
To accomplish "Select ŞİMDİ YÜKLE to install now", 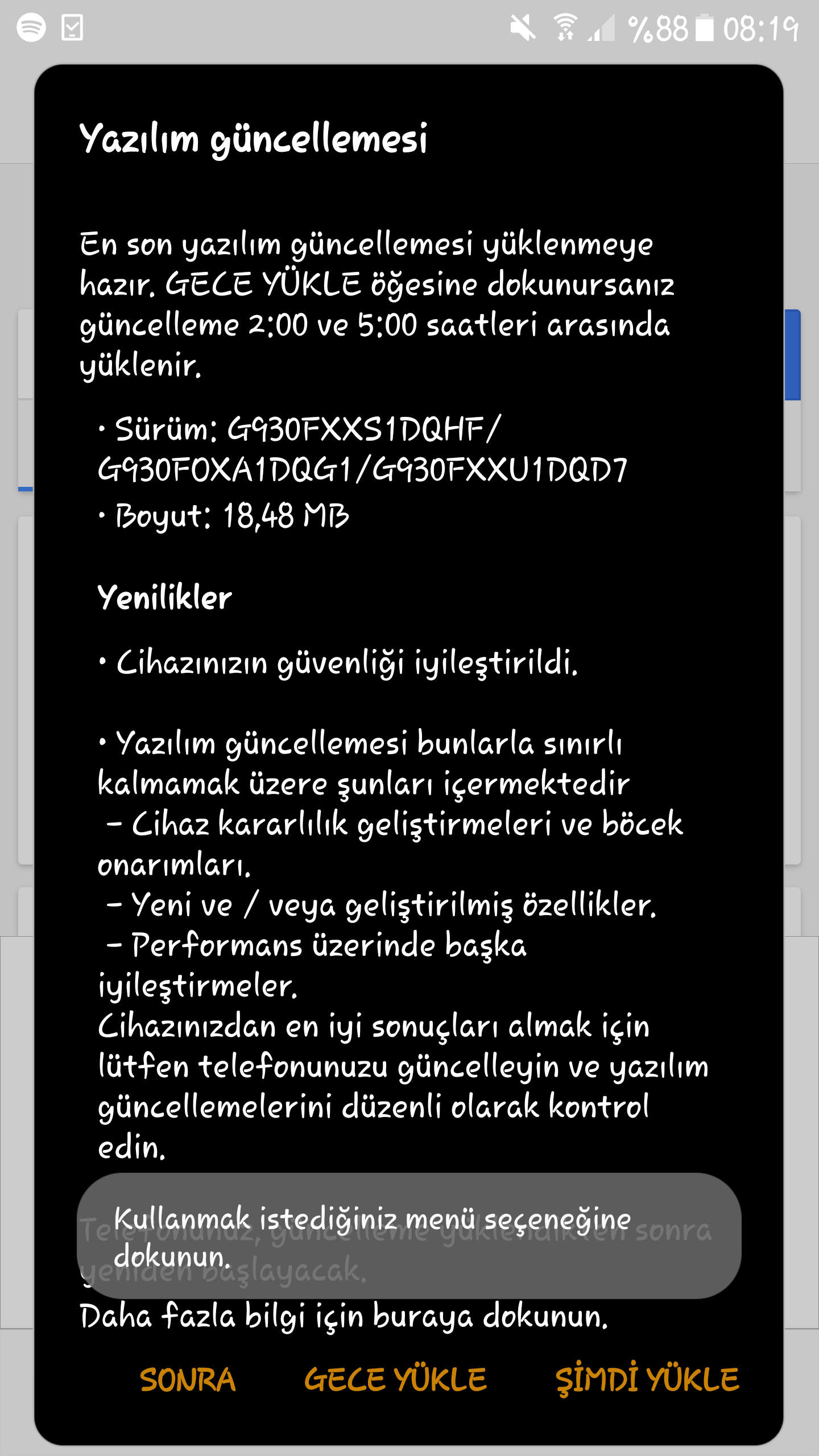I will coord(647,1380).
